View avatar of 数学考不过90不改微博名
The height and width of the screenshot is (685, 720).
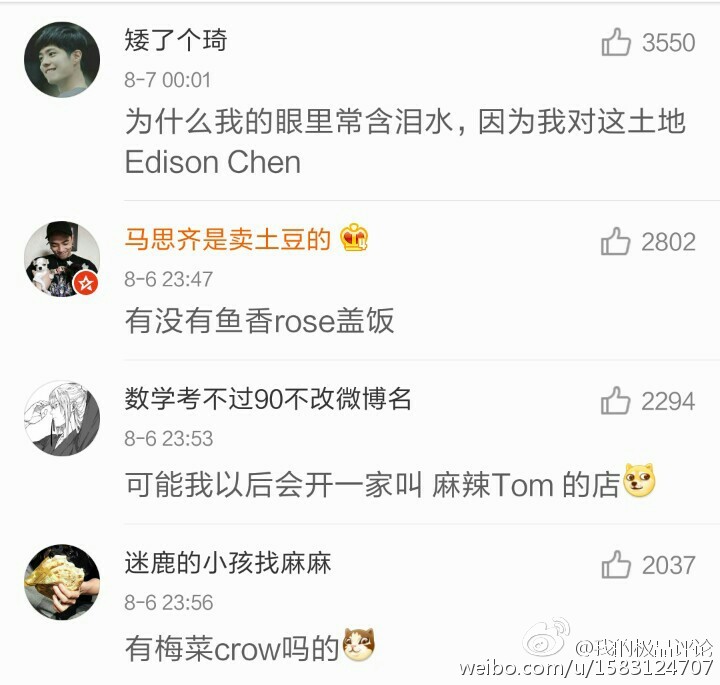tap(62, 418)
